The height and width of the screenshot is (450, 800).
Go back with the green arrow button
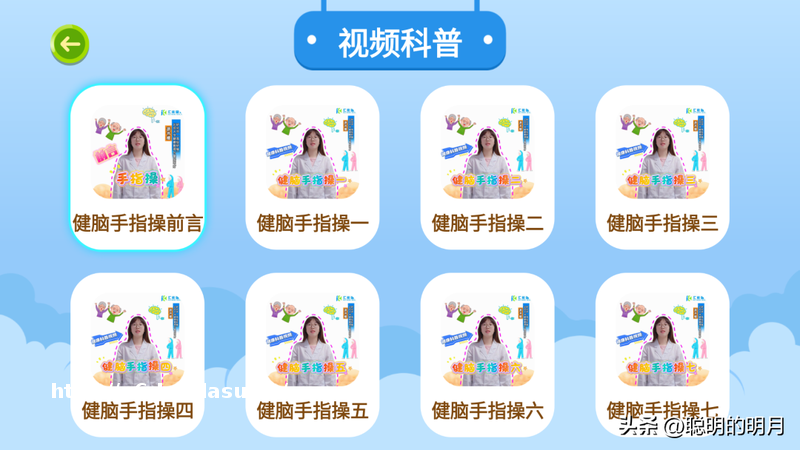[69, 44]
